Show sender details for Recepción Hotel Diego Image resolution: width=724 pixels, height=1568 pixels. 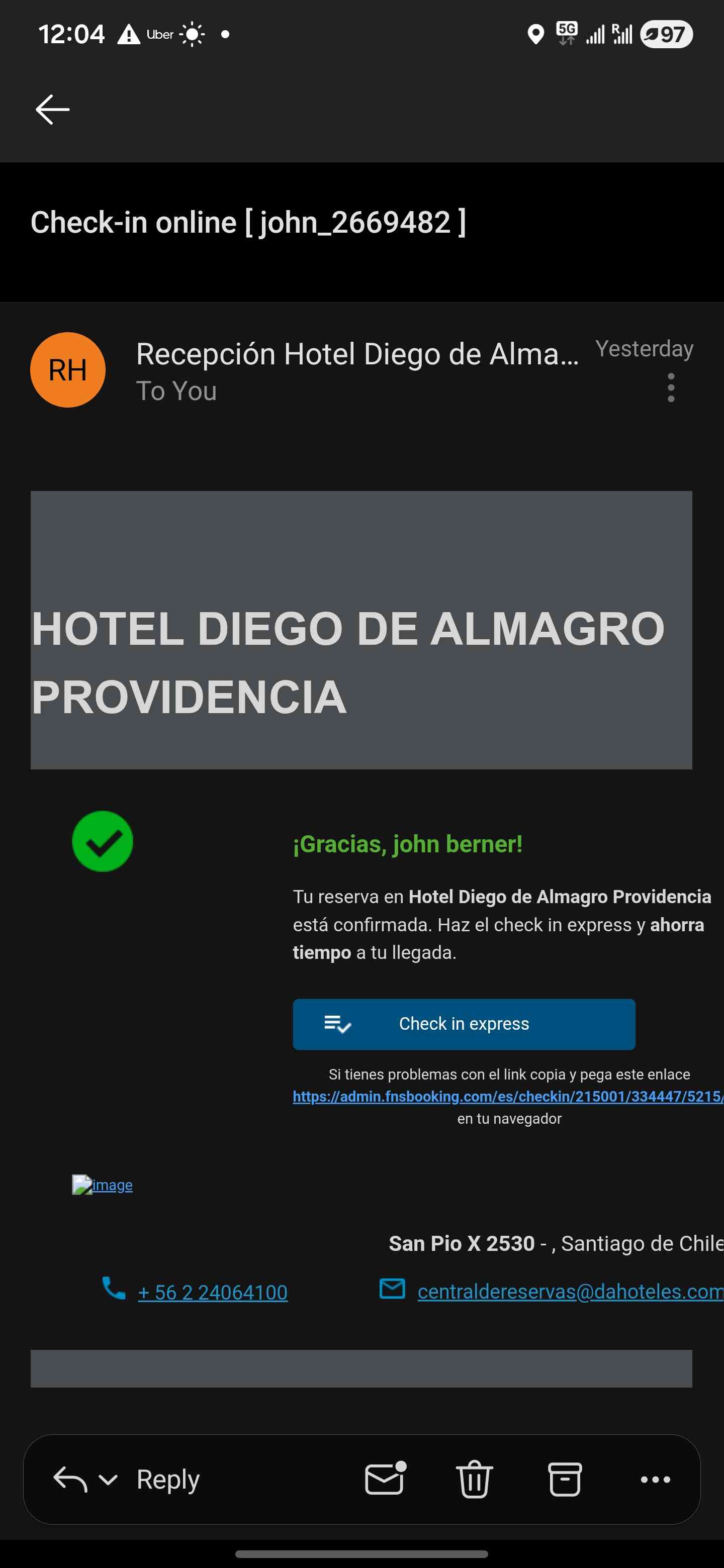[x=357, y=354]
